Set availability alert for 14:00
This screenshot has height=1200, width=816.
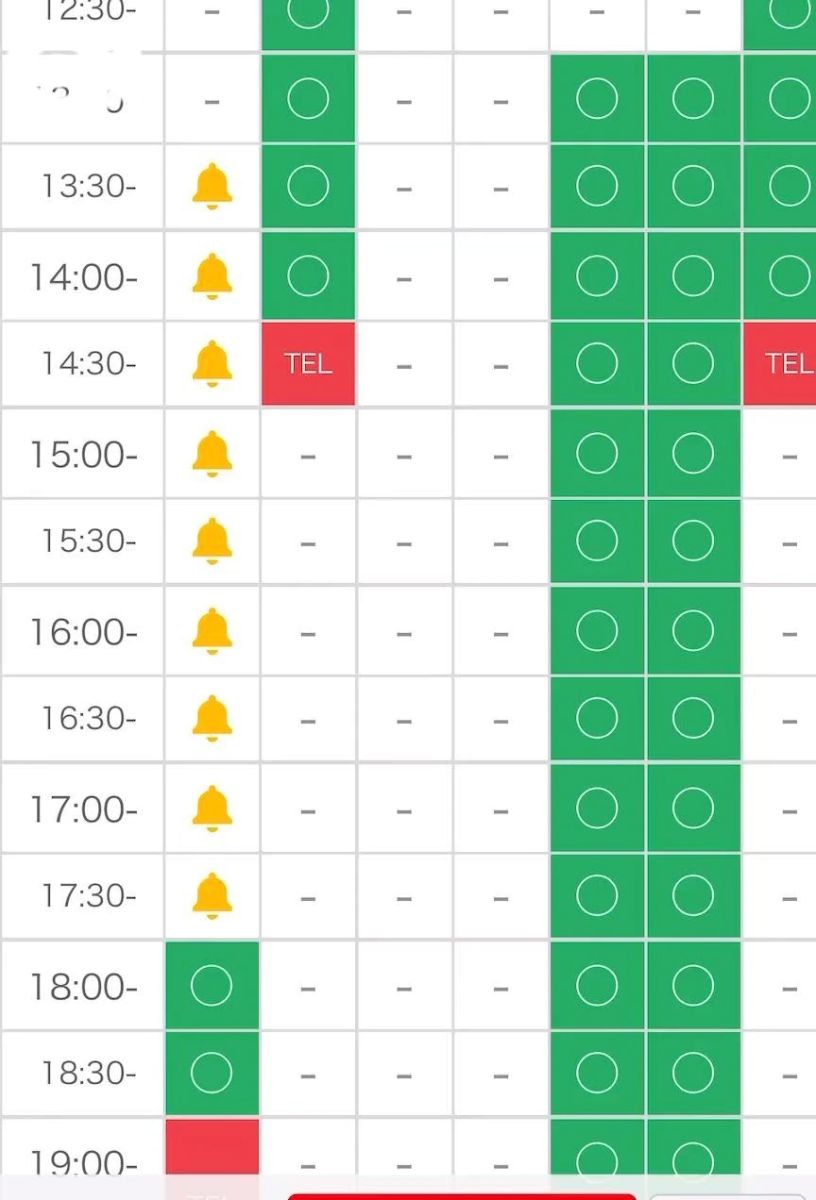point(212,276)
